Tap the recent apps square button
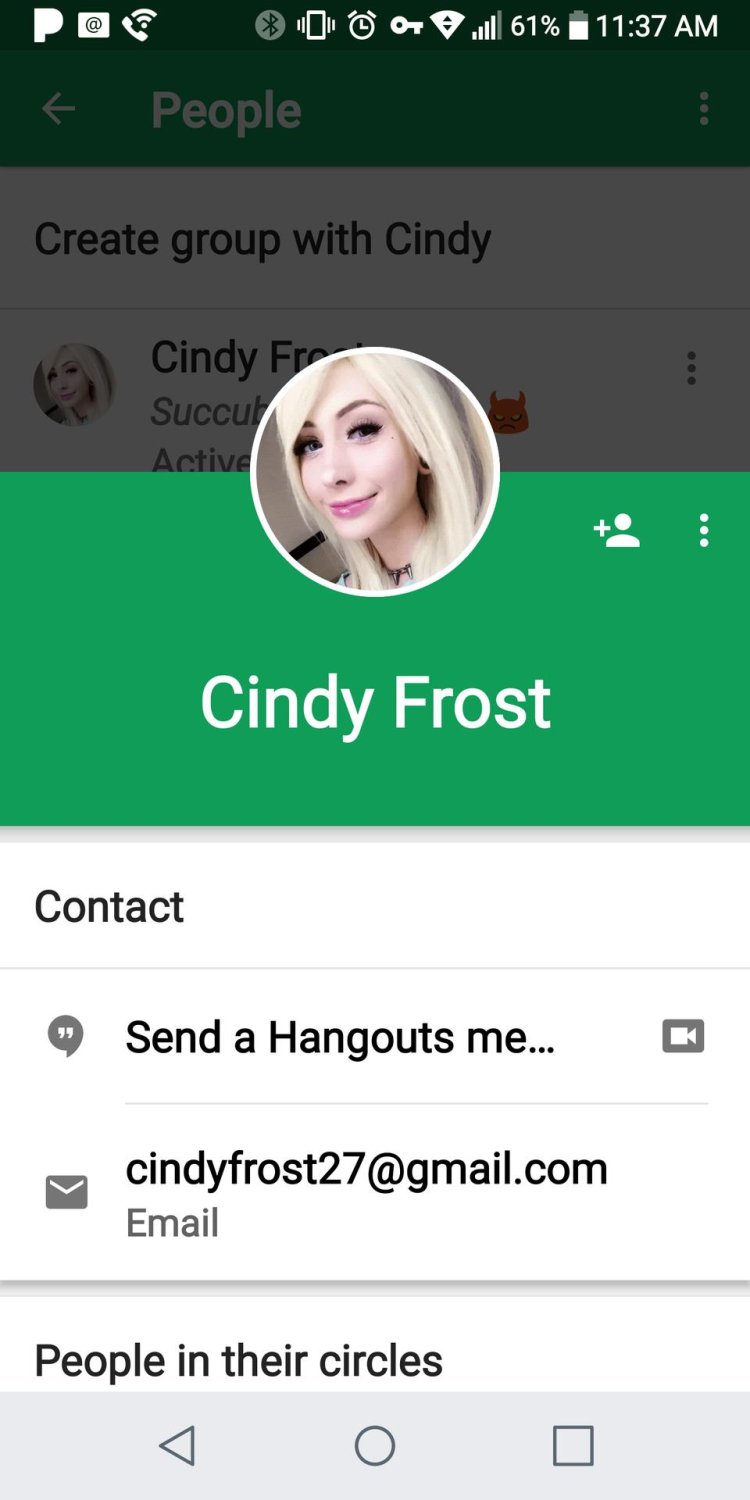 coord(572,1445)
